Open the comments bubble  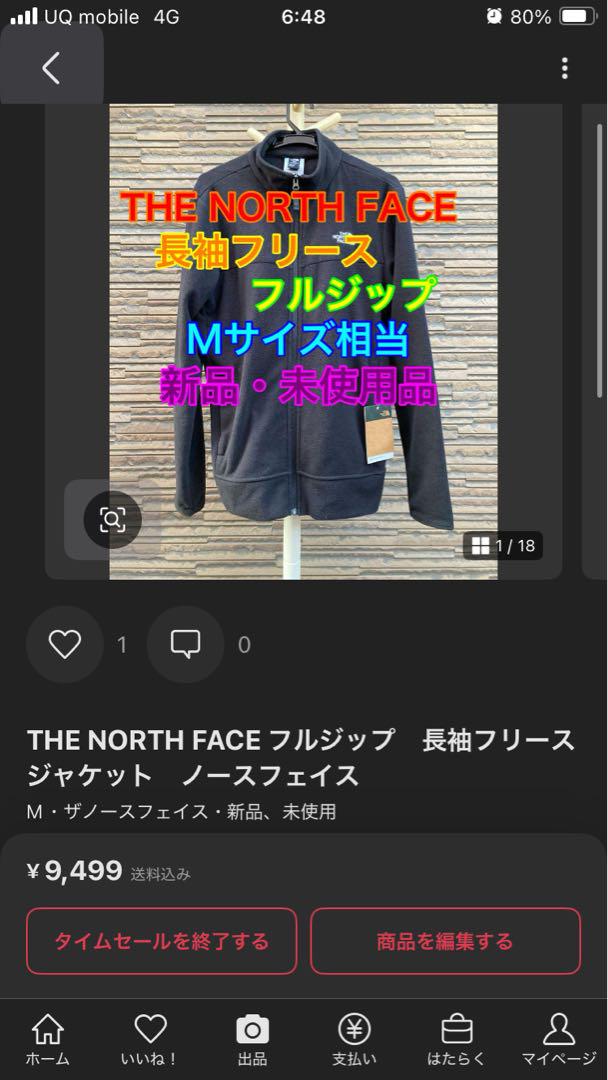click(x=185, y=645)
